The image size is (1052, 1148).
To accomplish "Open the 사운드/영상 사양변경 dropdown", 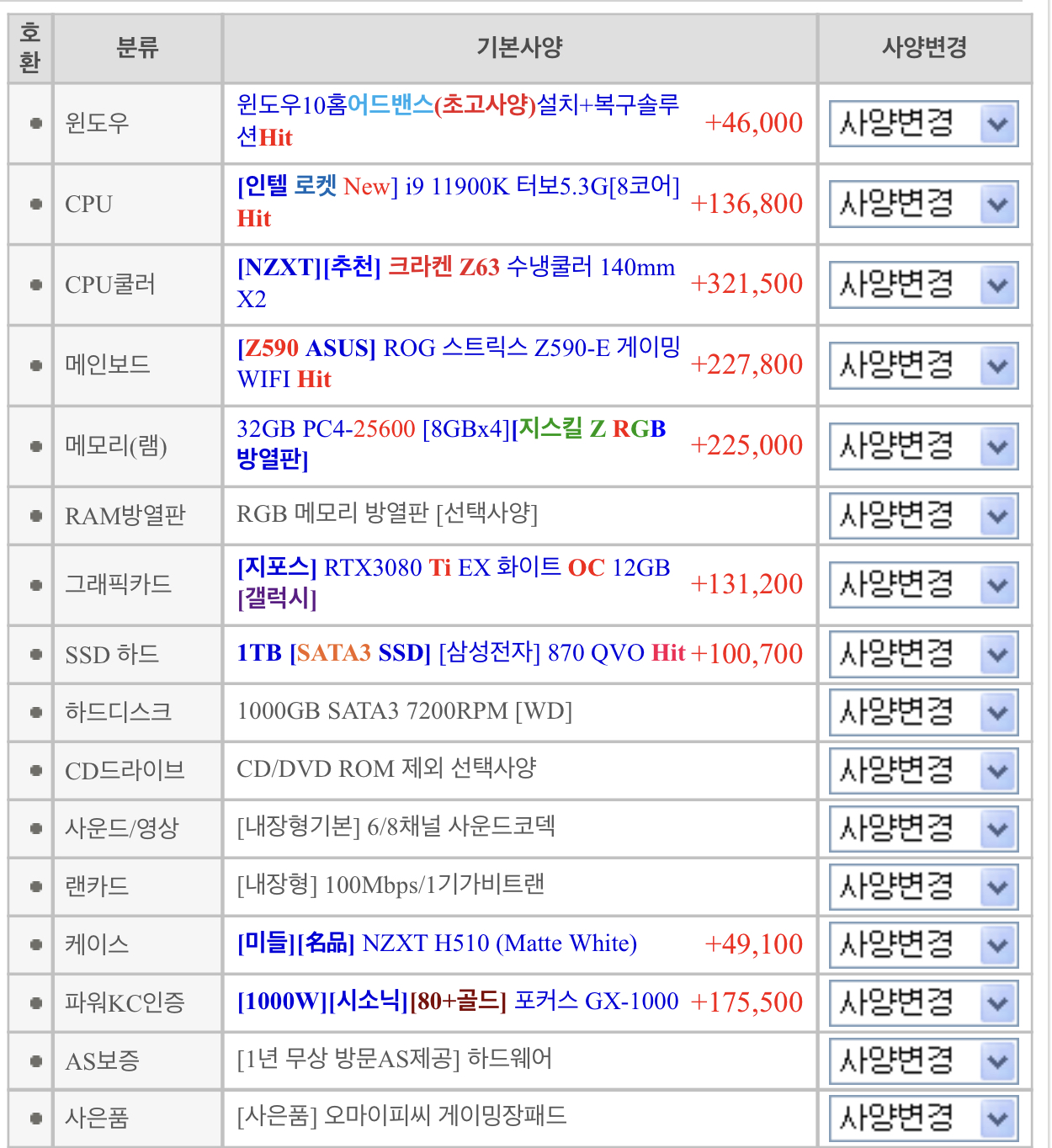I will point(923,829).
